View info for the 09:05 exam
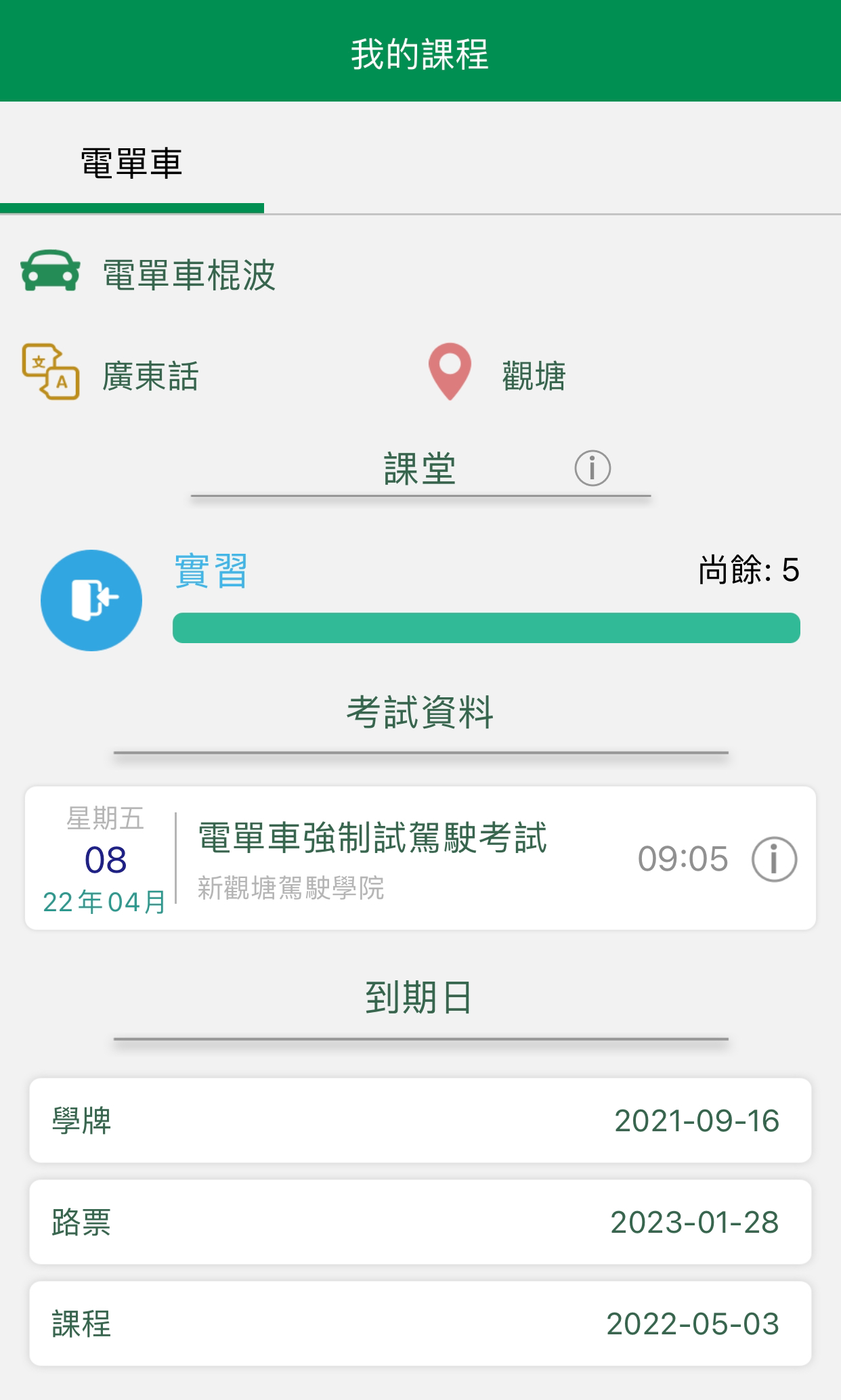The height and width of the screenshot is (1400, 841). pos(774,859)
